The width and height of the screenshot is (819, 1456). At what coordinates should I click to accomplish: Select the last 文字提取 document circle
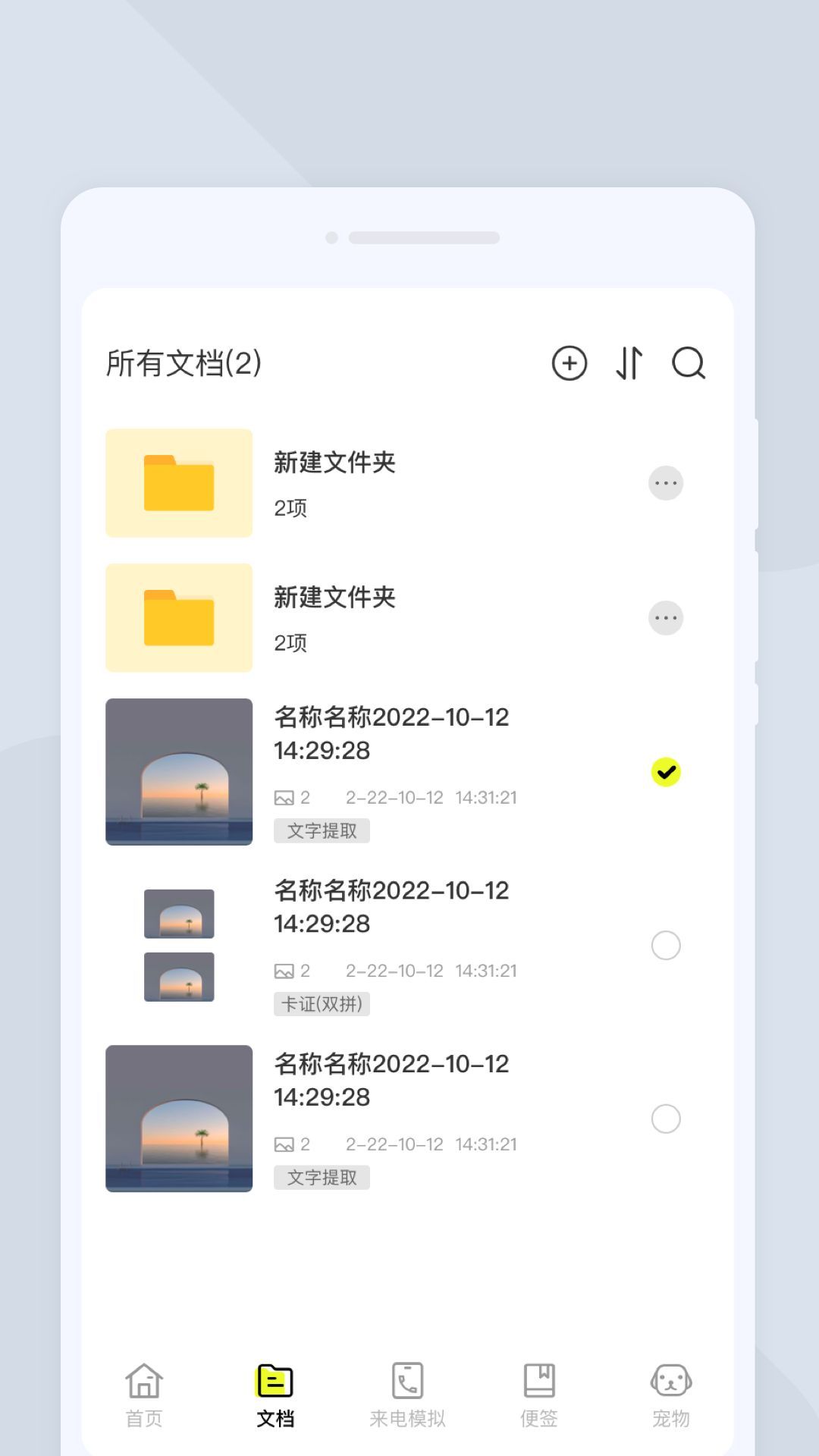[666, 1119]
